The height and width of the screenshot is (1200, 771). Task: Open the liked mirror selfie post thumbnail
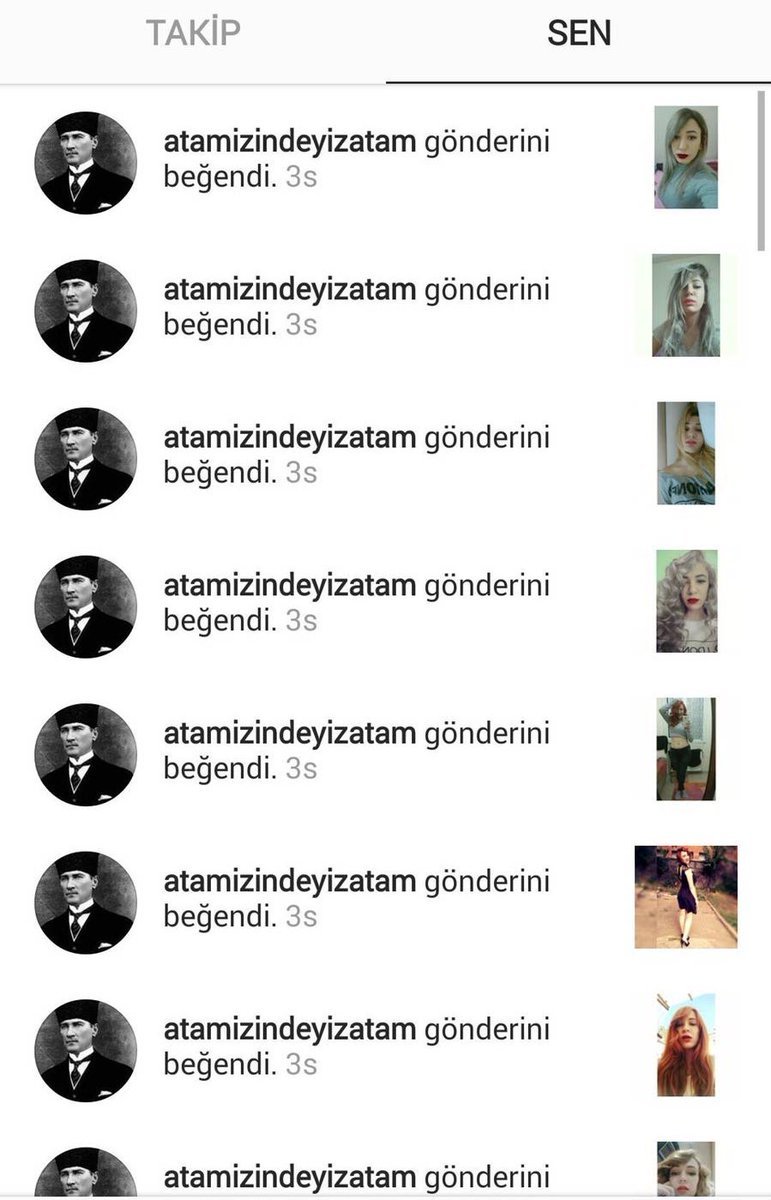click(686, 749)
